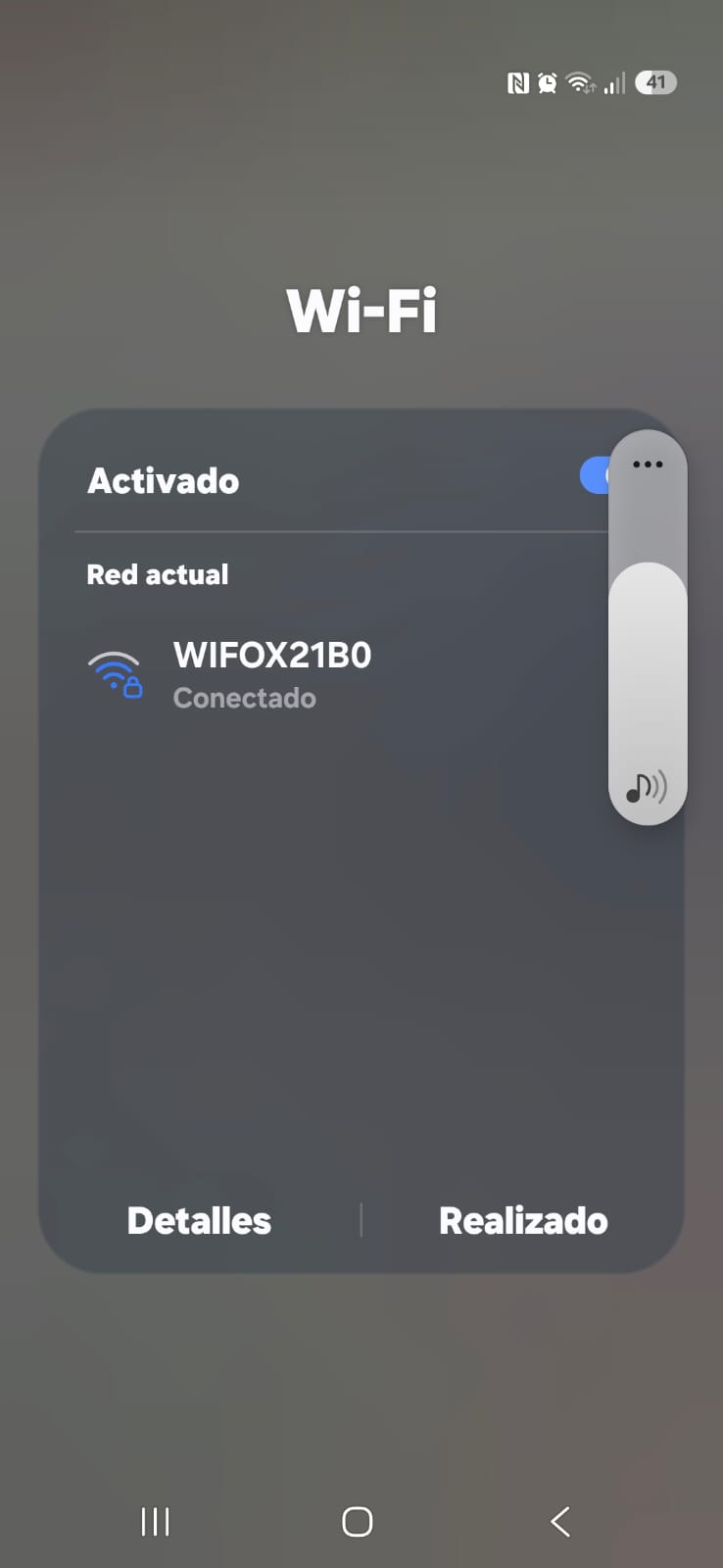Go back with the navigation bar arrow
Screen dimensions: 723x1568
[x=560, y=1521]
